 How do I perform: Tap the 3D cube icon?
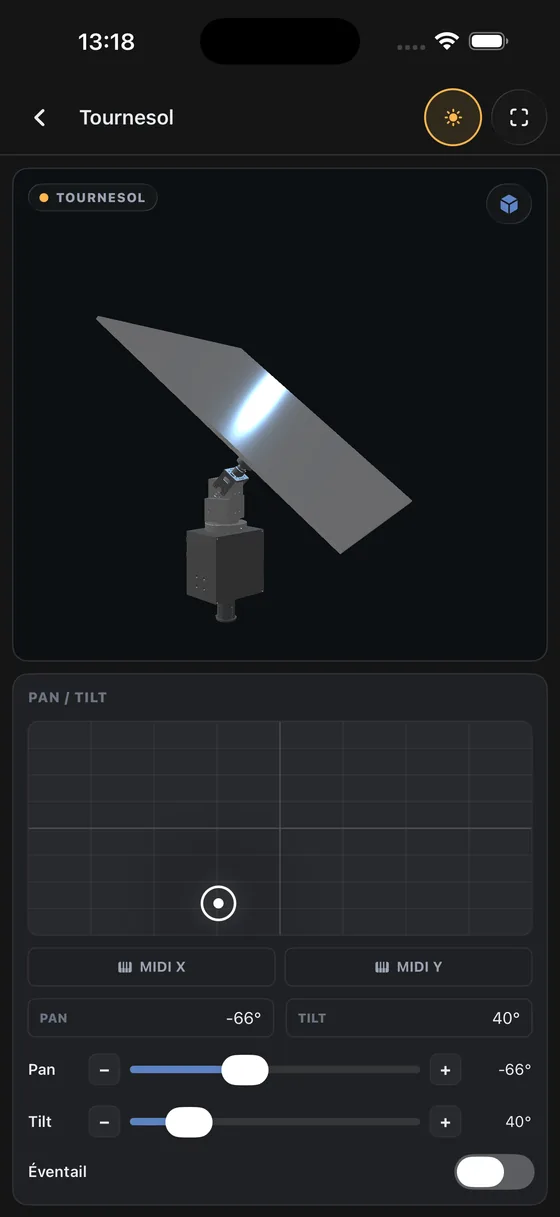[509, 204]
